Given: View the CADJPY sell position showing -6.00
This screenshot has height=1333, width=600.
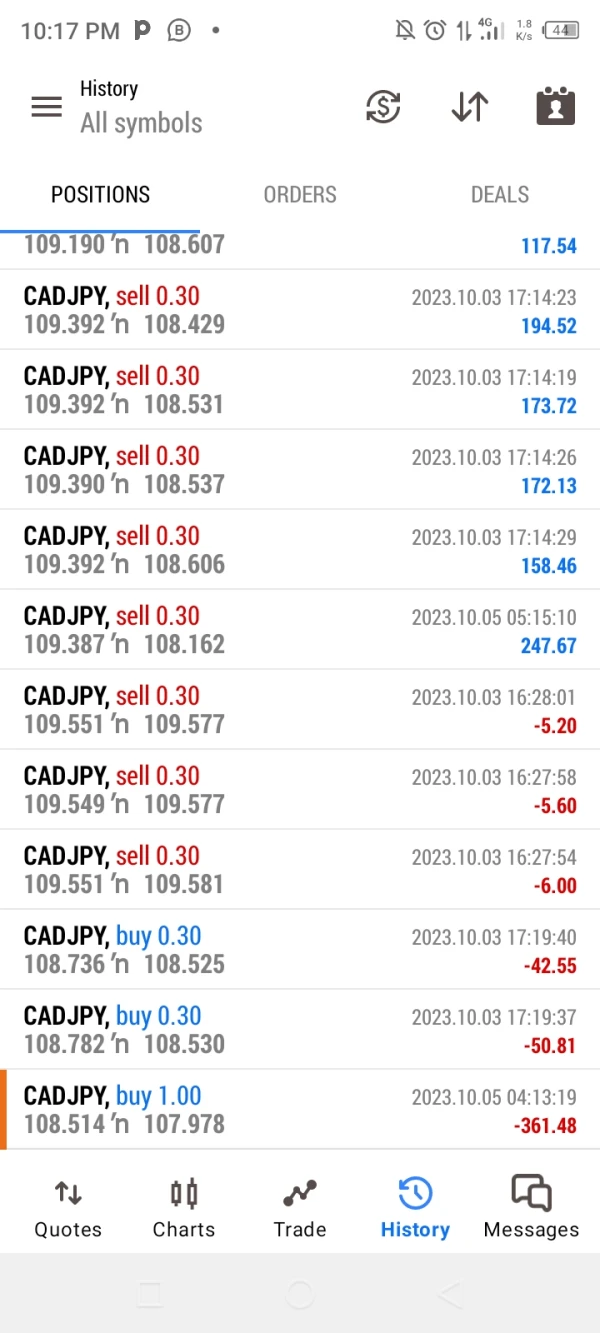Looking at the screenshot, I should click(x=300, y=870).
